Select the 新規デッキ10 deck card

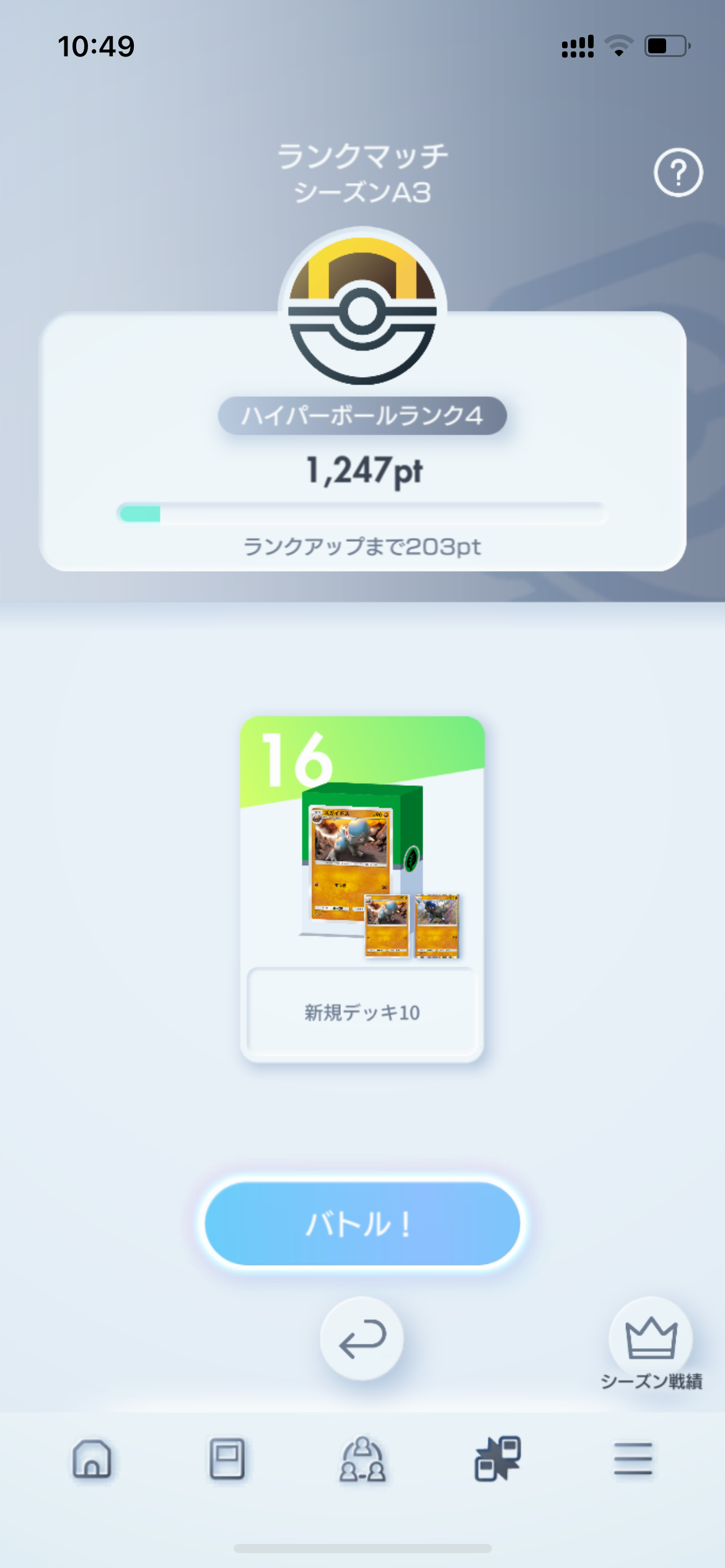(362, 889)
